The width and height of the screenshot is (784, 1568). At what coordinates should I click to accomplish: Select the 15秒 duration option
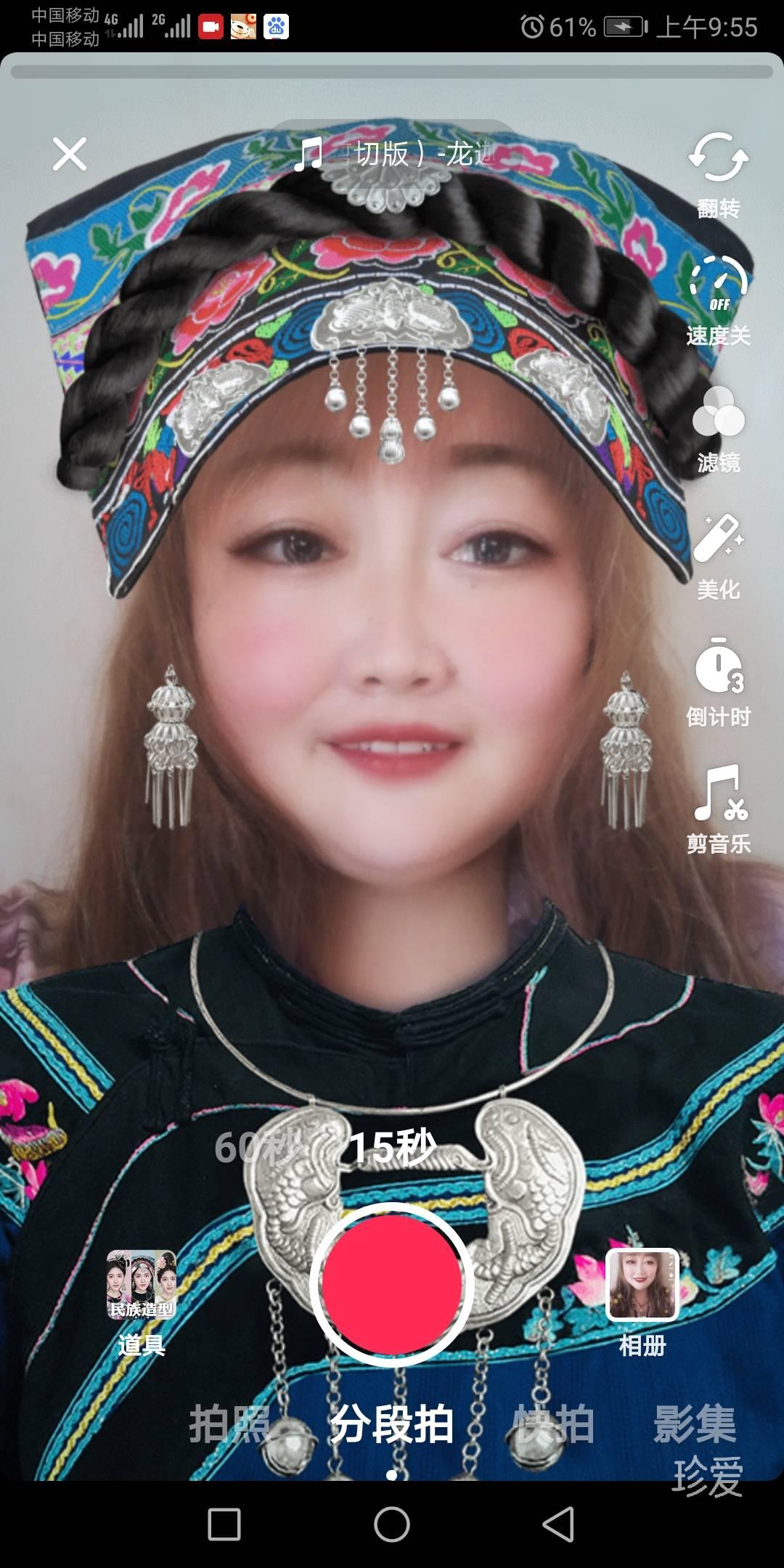[393, 1148]
